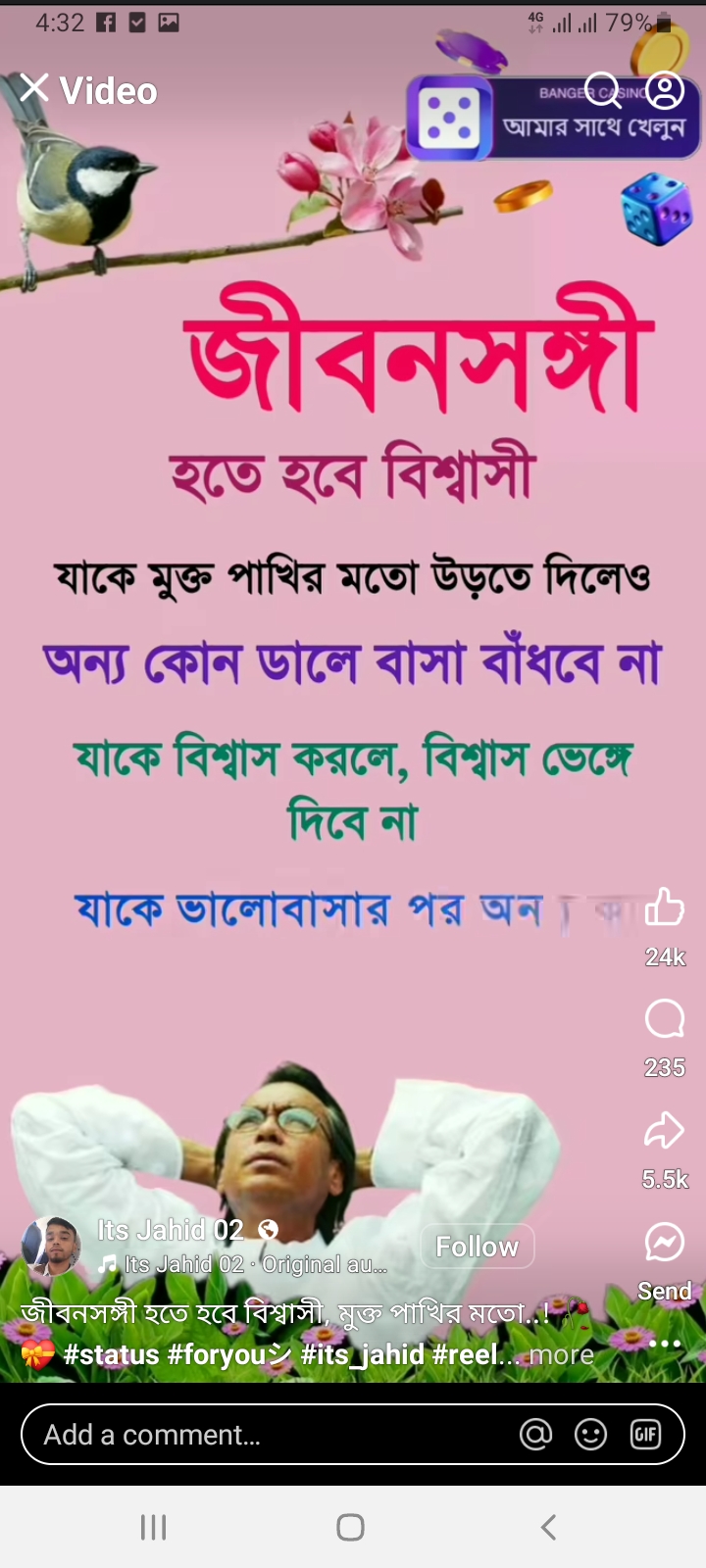The width and height of the screenshot is (706, 1568).
Task: Mention someone with the @ icon
Action: click(535, 1435)
